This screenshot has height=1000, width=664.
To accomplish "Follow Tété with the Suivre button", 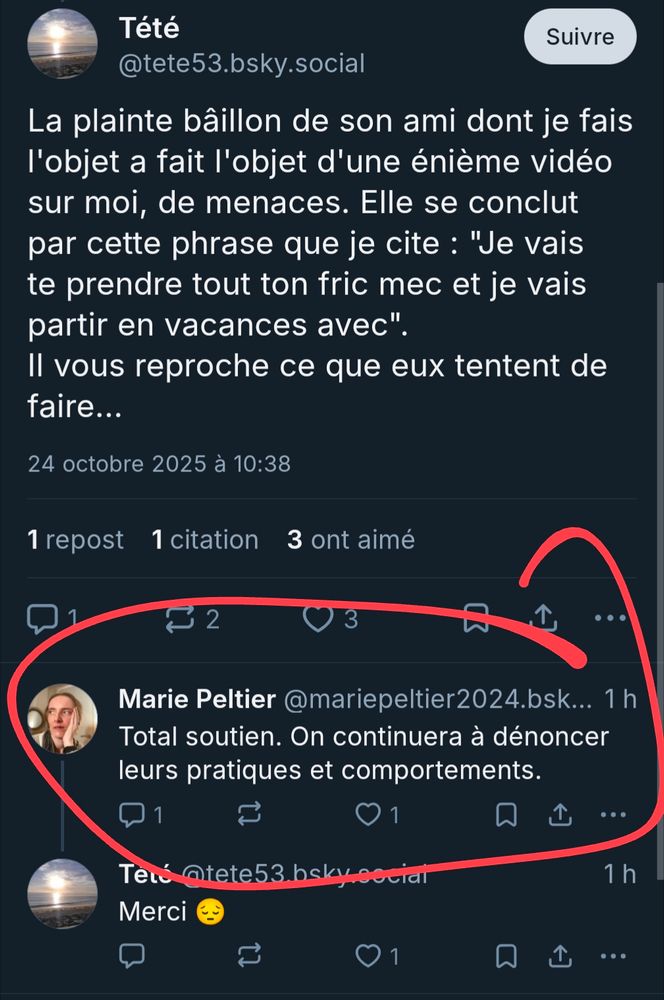I will (580, 37).
